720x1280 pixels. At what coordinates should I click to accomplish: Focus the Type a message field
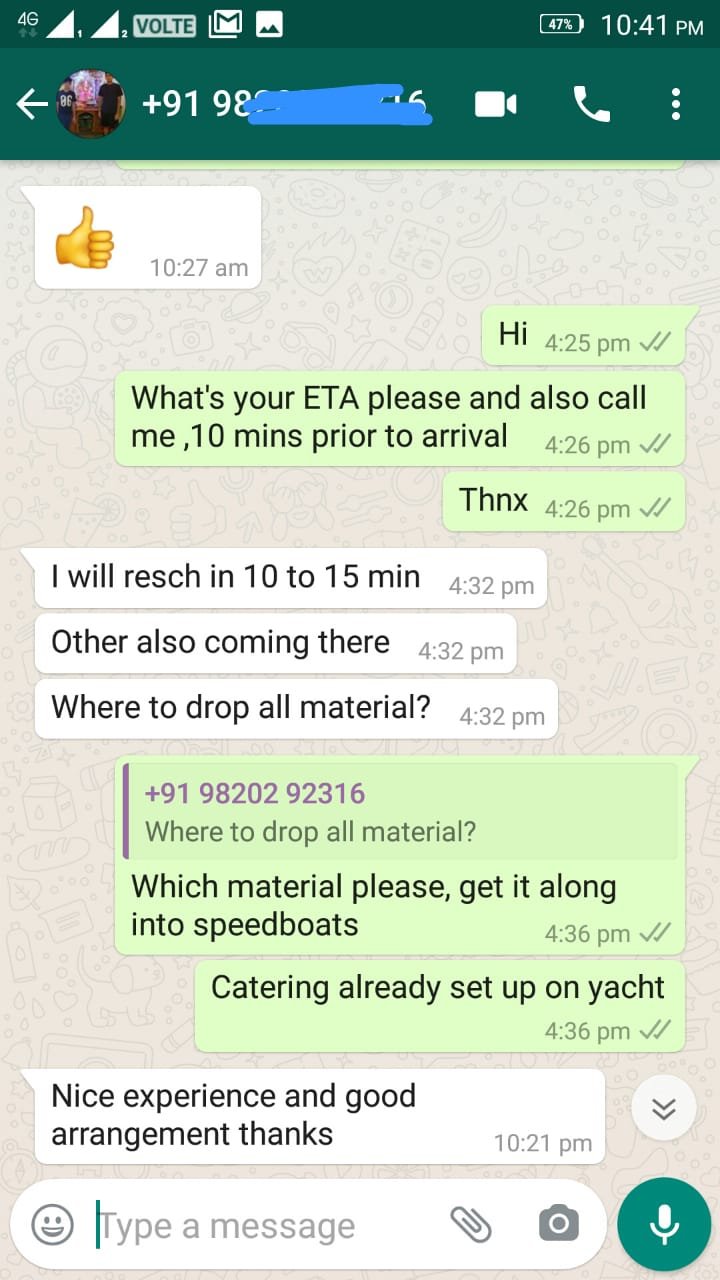pyautogui.click(x=260, y=1226)
